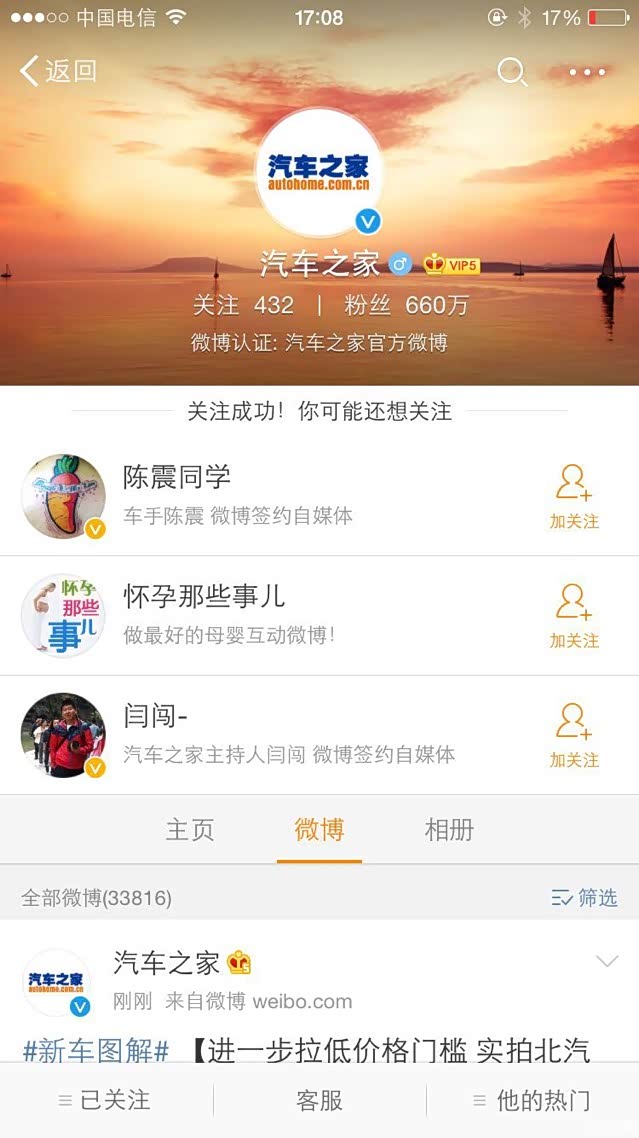Open search from the profile header

point(512,72)
